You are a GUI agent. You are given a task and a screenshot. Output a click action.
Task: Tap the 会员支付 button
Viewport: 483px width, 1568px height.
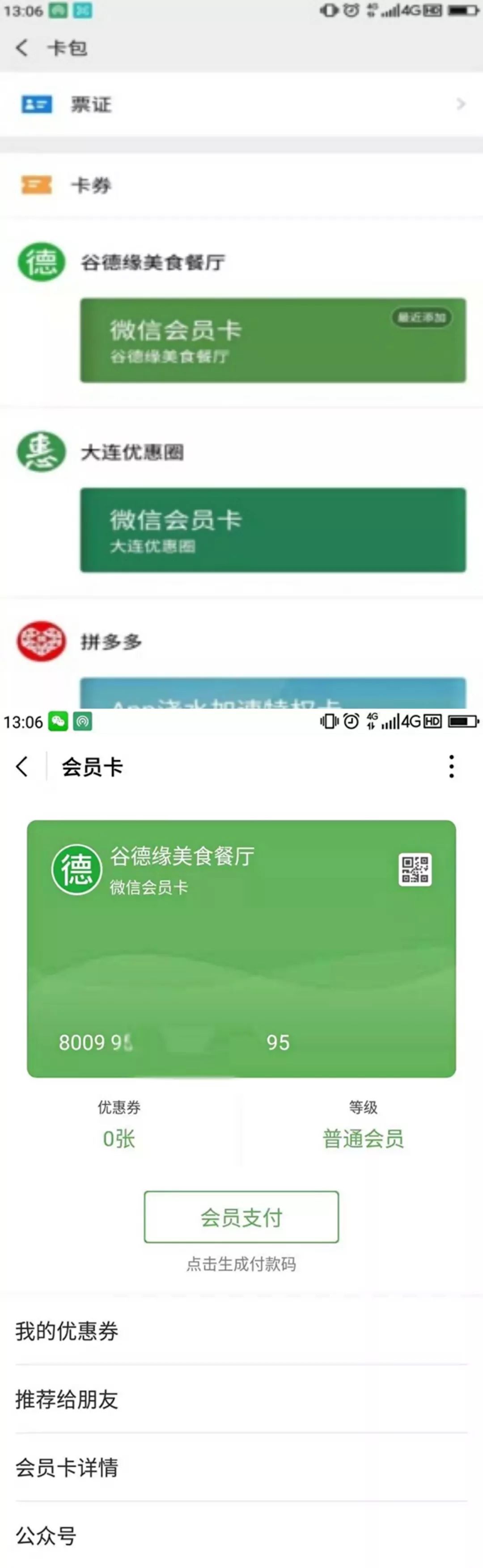point(241,1217)
